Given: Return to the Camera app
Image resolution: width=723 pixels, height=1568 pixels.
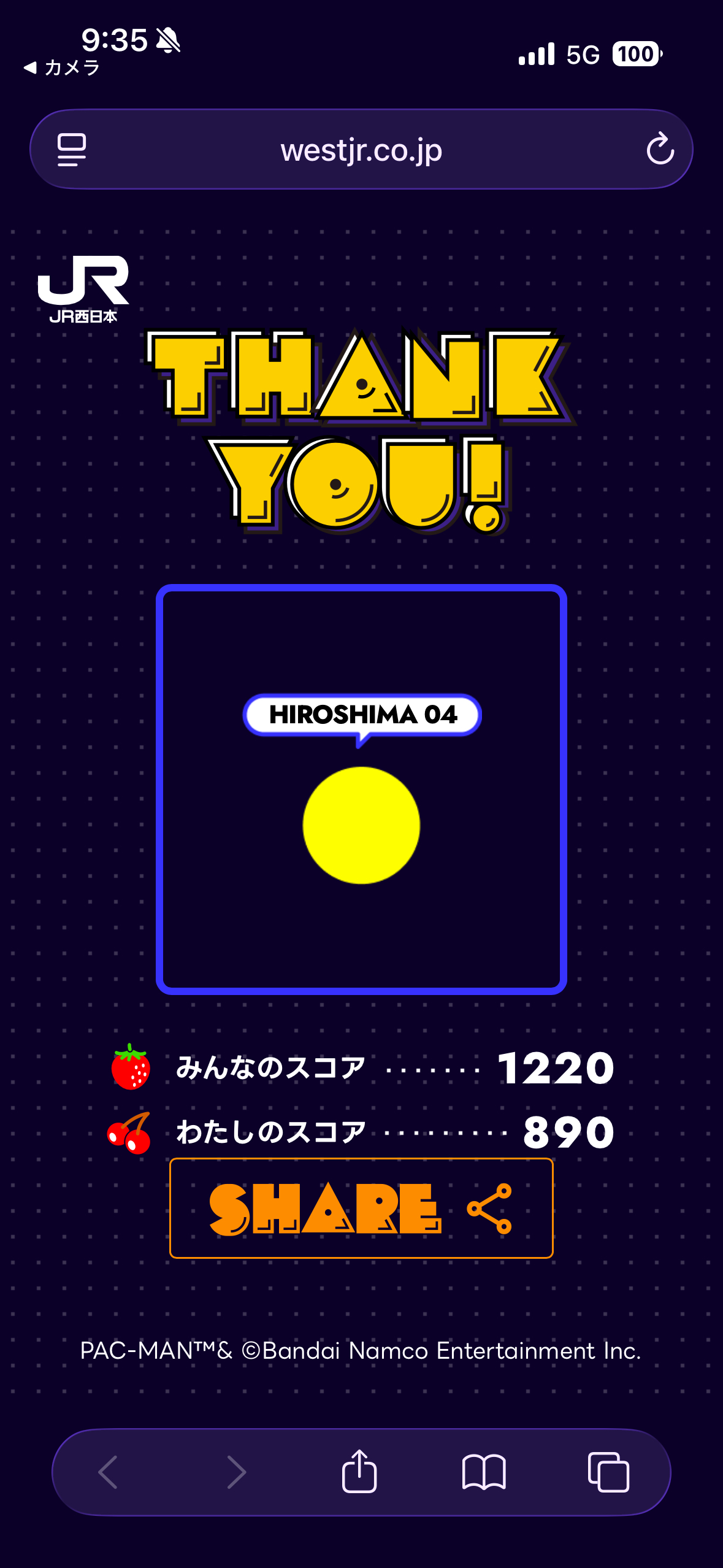Looking at the screenshot, I should pos(61,67).
